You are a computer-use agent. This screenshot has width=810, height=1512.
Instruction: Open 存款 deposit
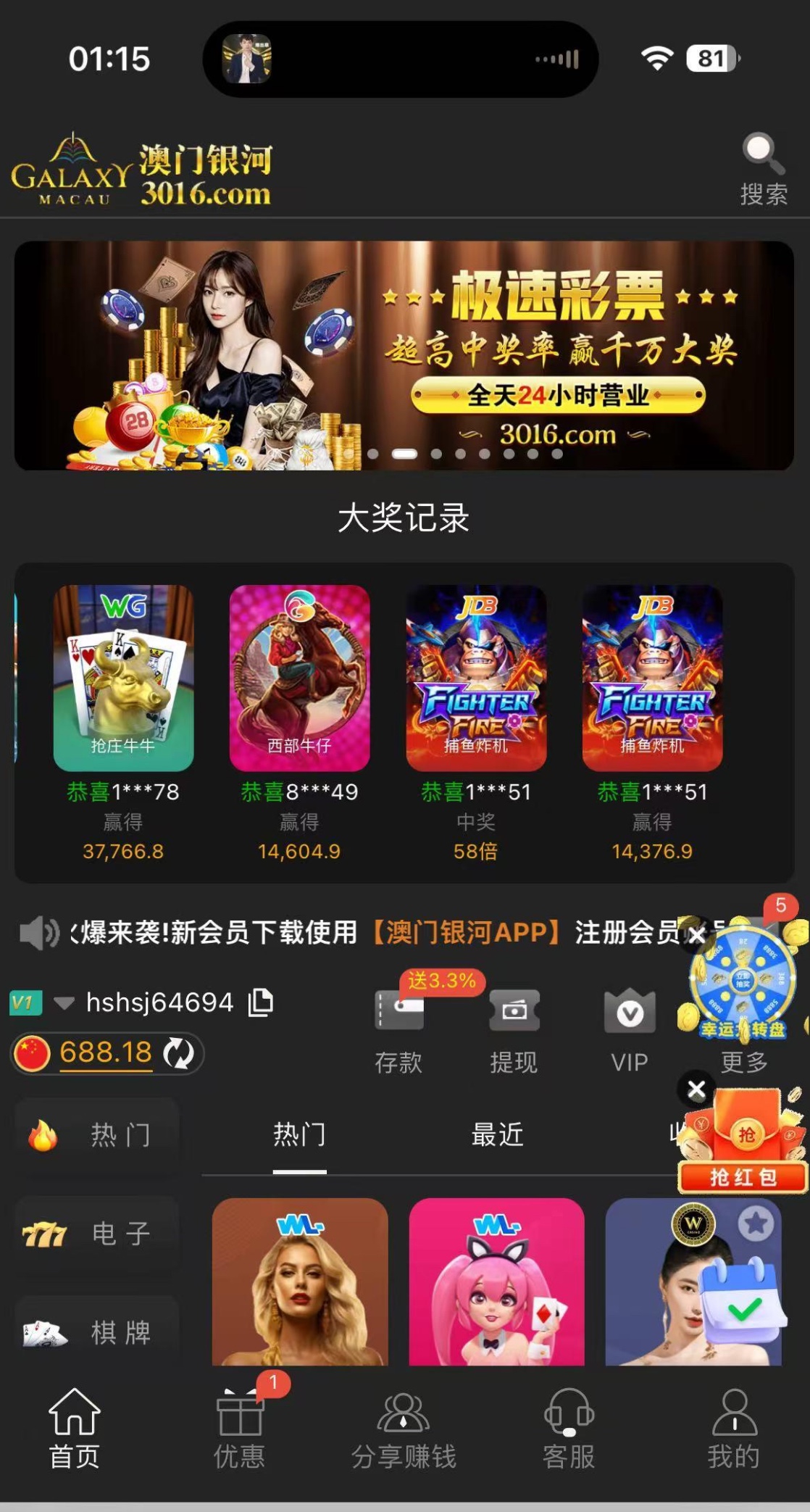tap(398, 1030)
